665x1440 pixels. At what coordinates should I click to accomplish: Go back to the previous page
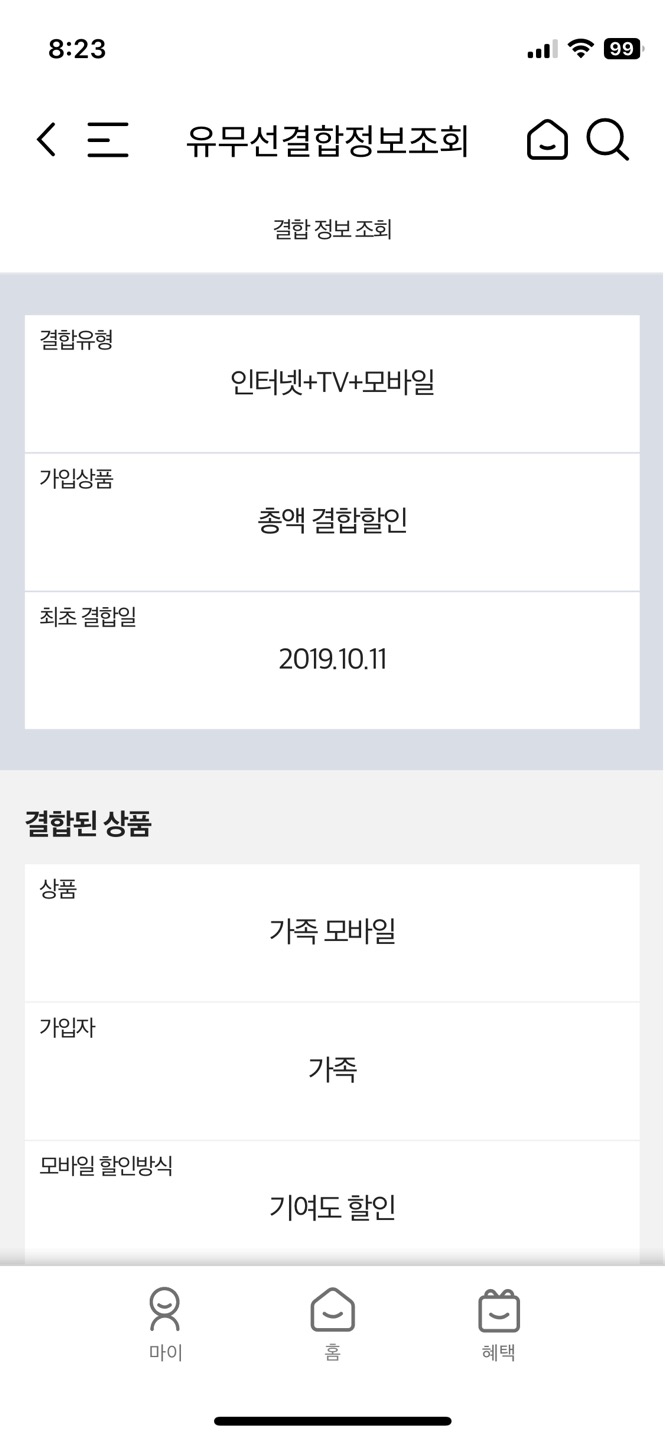click(x=46, y=139)
